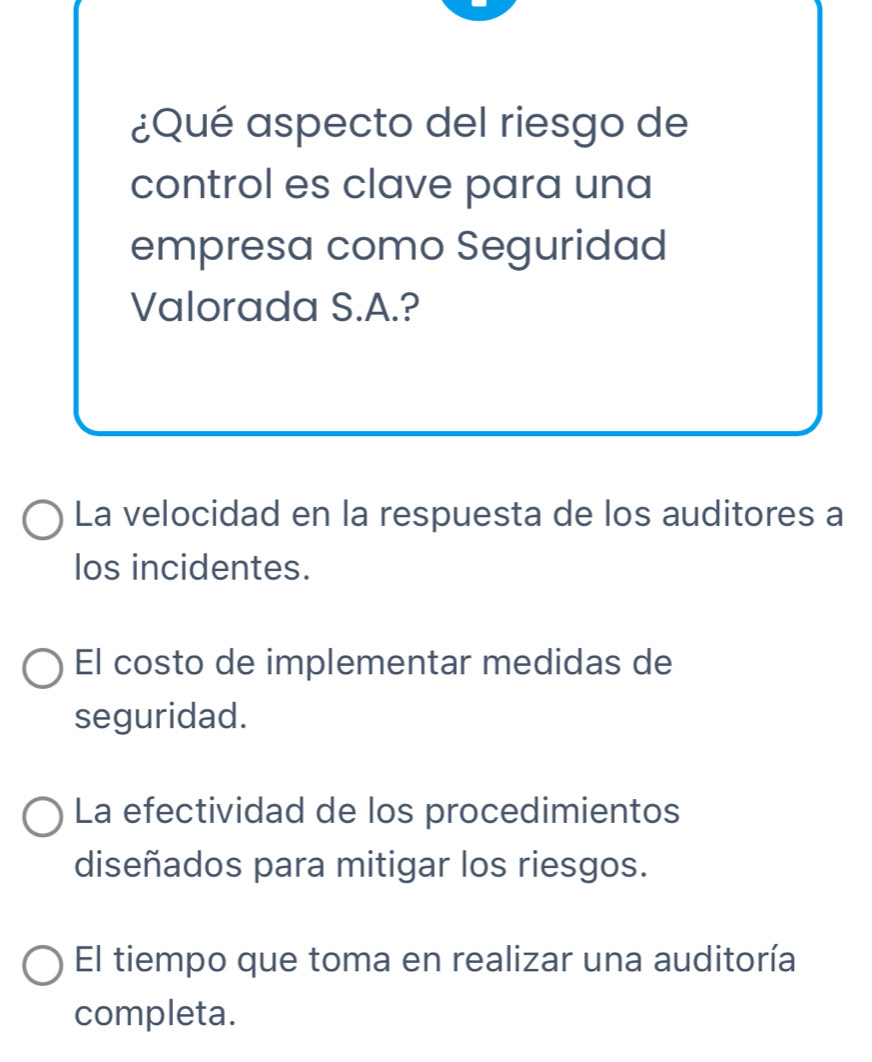This screenshot has width=872, height=1062.
Task: Choose 'El costo de implementar medidas de seguridad'
Action: (42, 669)
